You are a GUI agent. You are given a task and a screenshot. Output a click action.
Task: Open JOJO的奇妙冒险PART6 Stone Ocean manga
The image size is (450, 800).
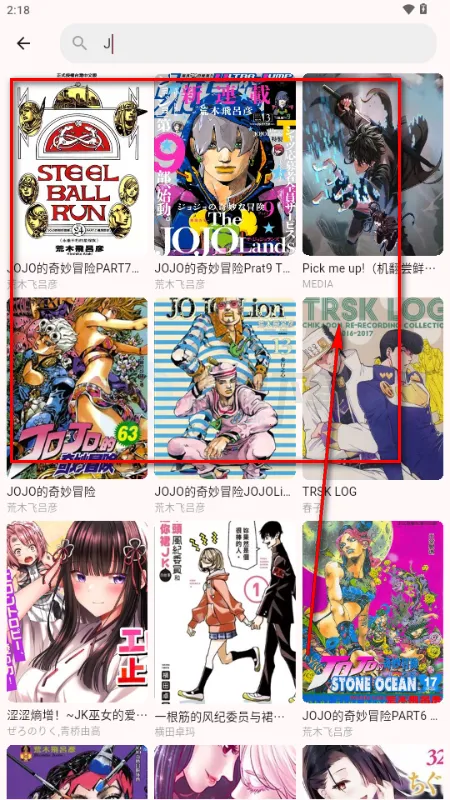click(373, 612)
